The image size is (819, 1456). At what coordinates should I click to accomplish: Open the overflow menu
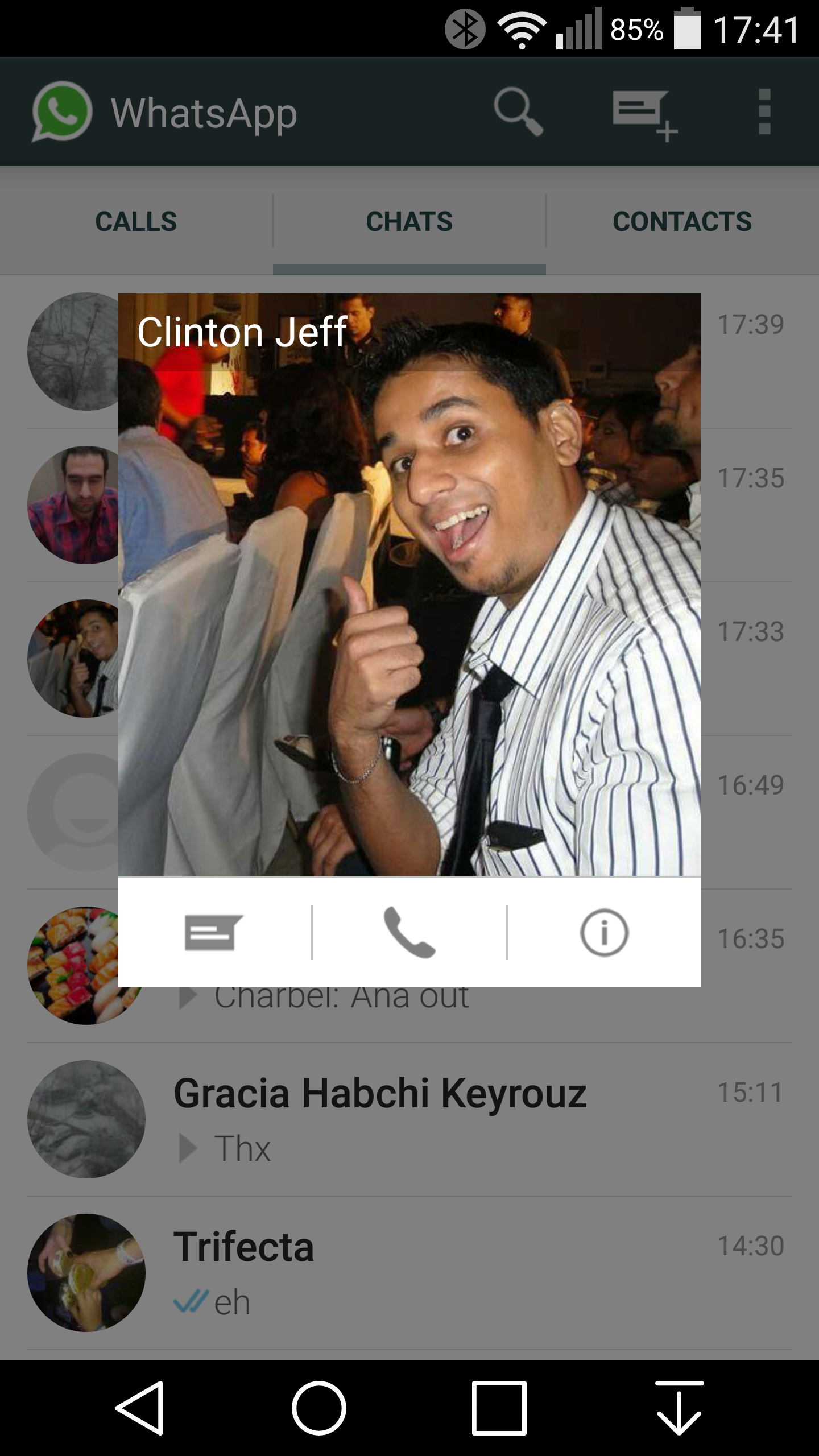pyautogui.click(x=764, y=112)
